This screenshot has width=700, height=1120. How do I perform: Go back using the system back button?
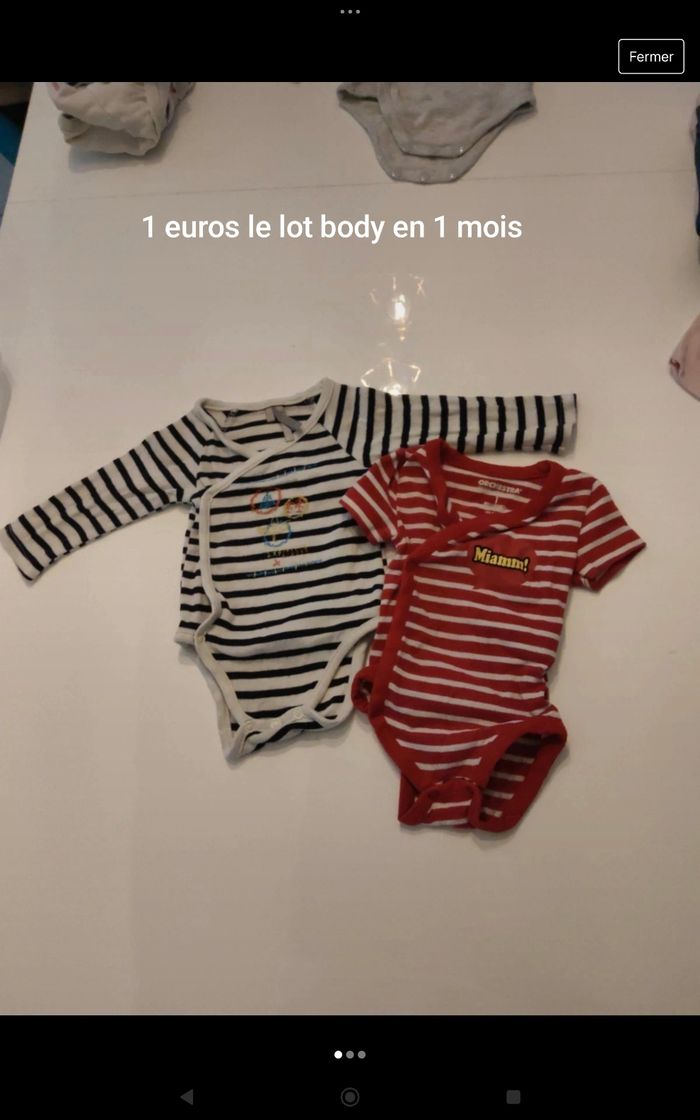tap(186, 1097)
